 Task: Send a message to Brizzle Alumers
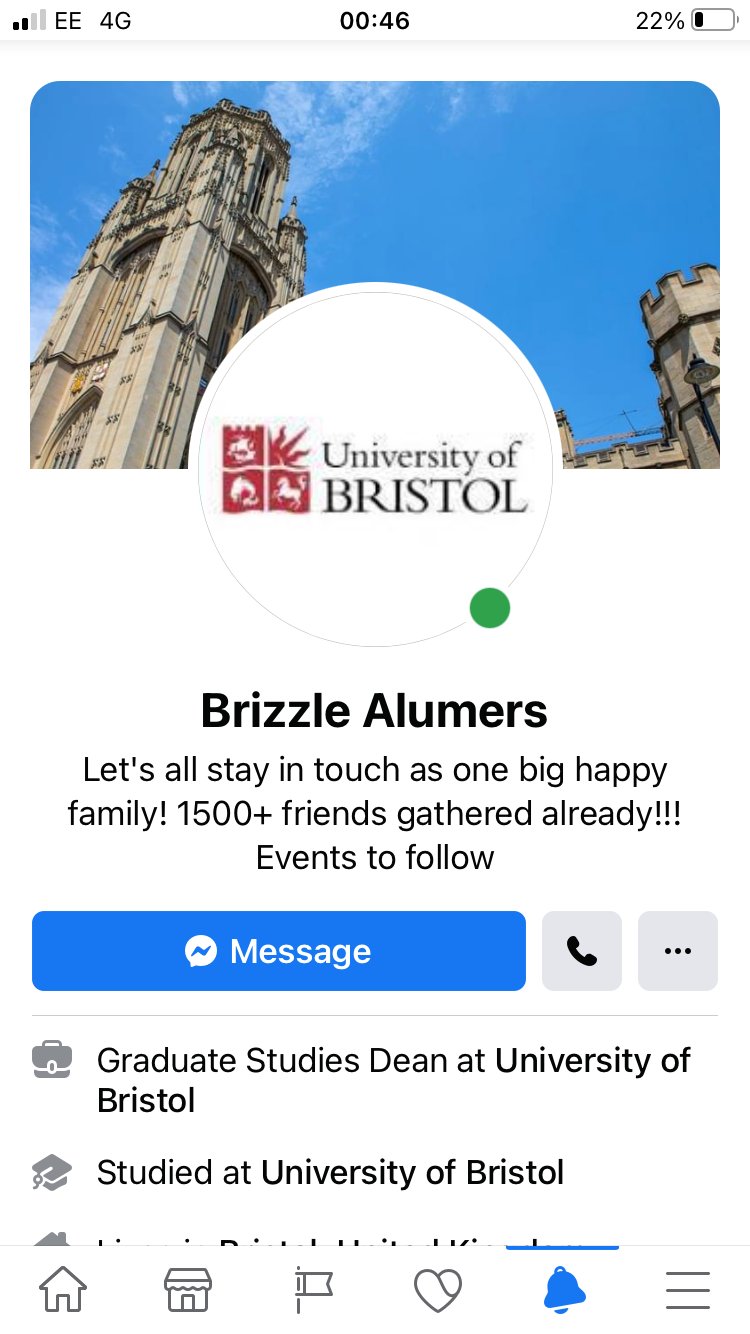278,951
